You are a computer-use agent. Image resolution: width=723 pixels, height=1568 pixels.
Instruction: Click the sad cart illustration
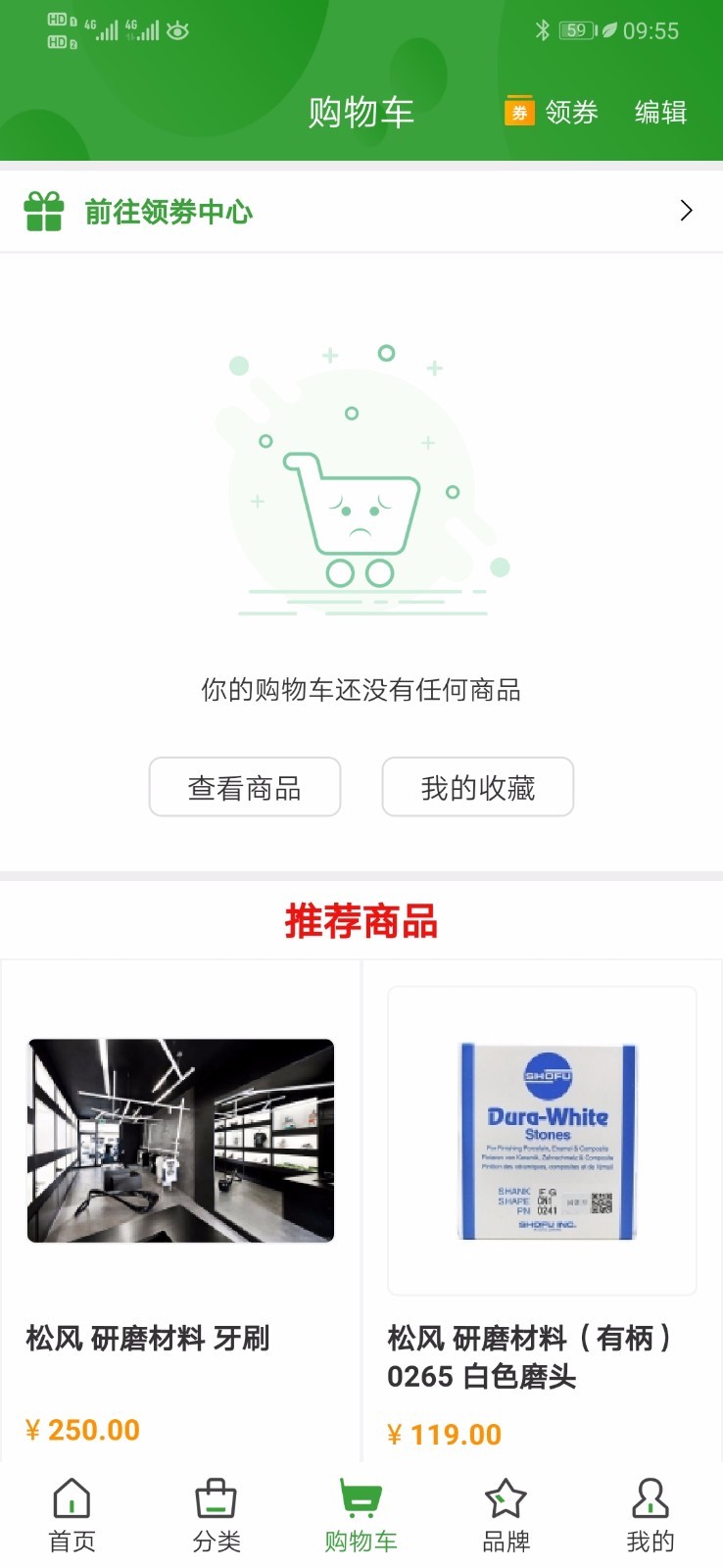click(361, 510)
